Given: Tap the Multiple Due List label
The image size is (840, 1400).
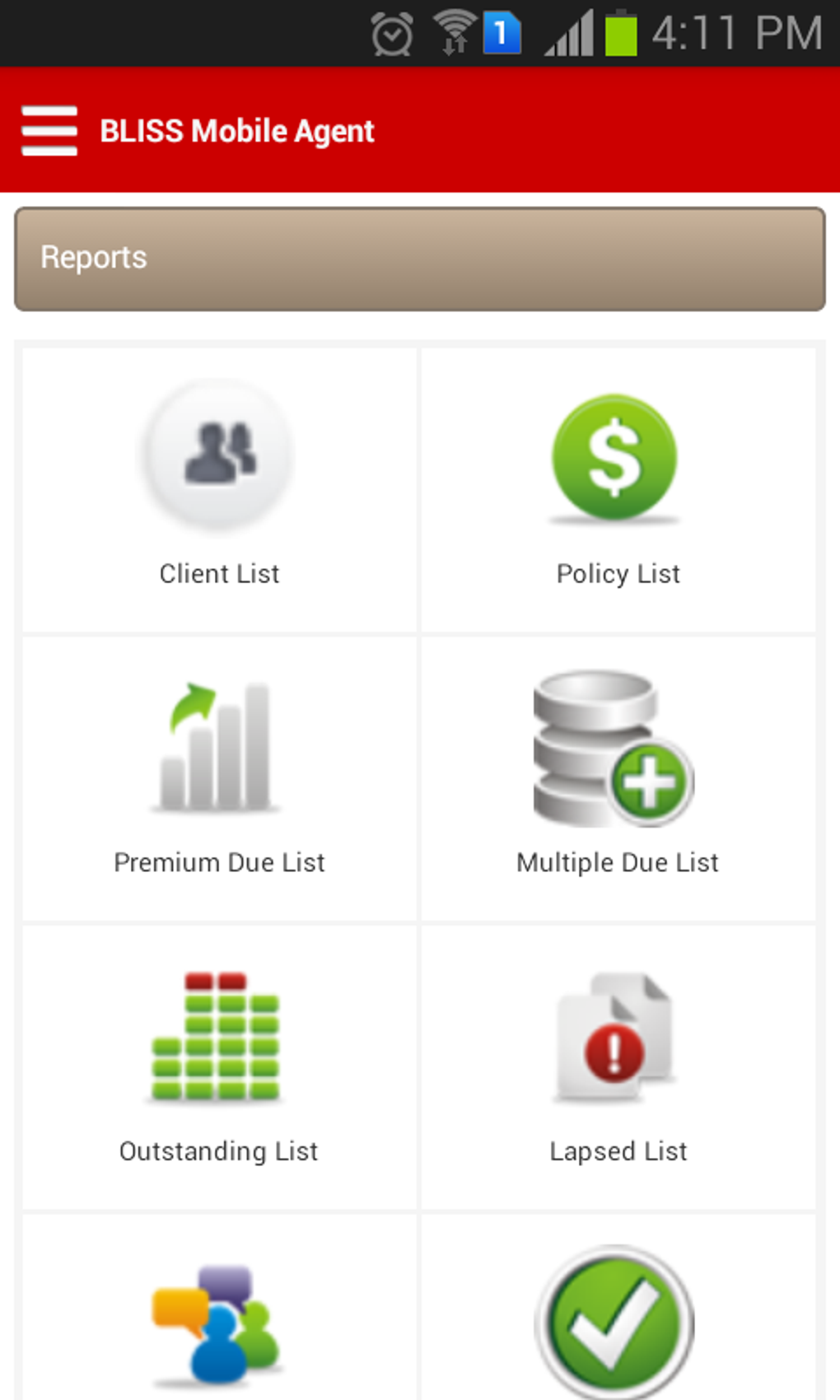Looking at the screenshot, I should pyautogui.click(x=618, y=862).
